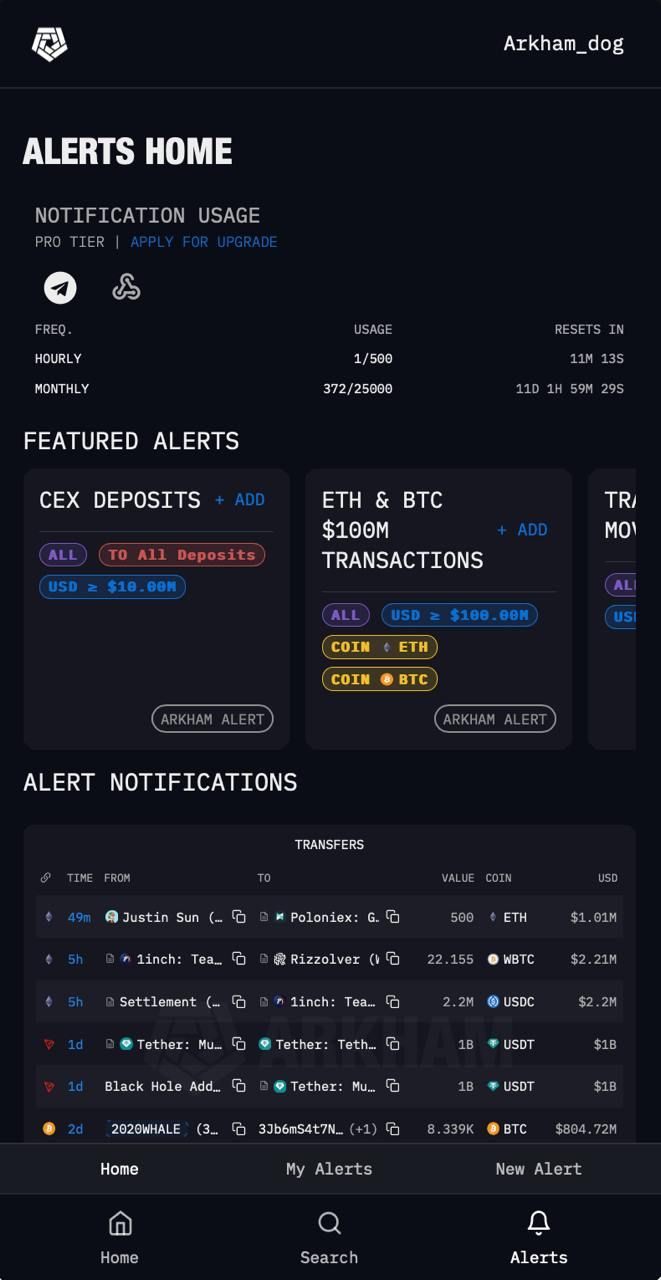The height and width of the screenshot is (1280, 661).
Task: Switch to the My Alerts sub-tab
Action: [x=329, y=1169]
